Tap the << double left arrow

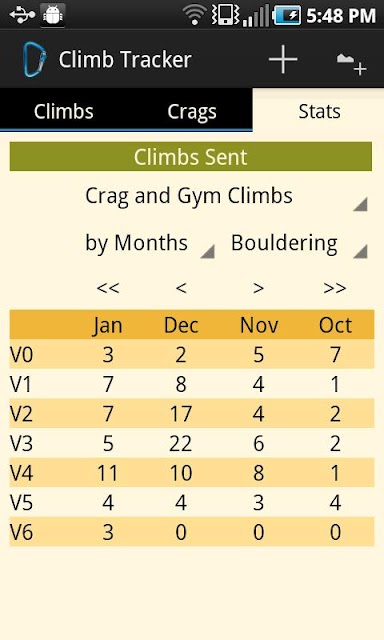pos(108,288)
